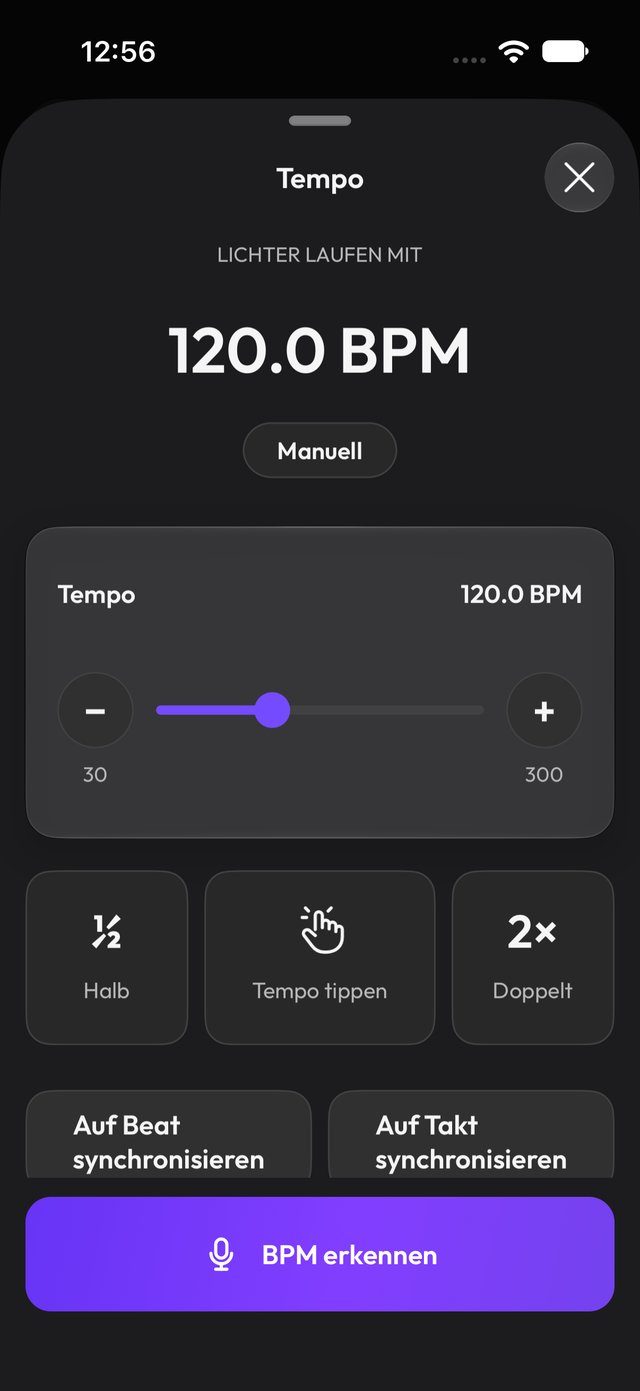Decrease tempo with the minus button
The width and height of the screenshot is (640, 1391).
pyautogui.click(x=95, y=711)
